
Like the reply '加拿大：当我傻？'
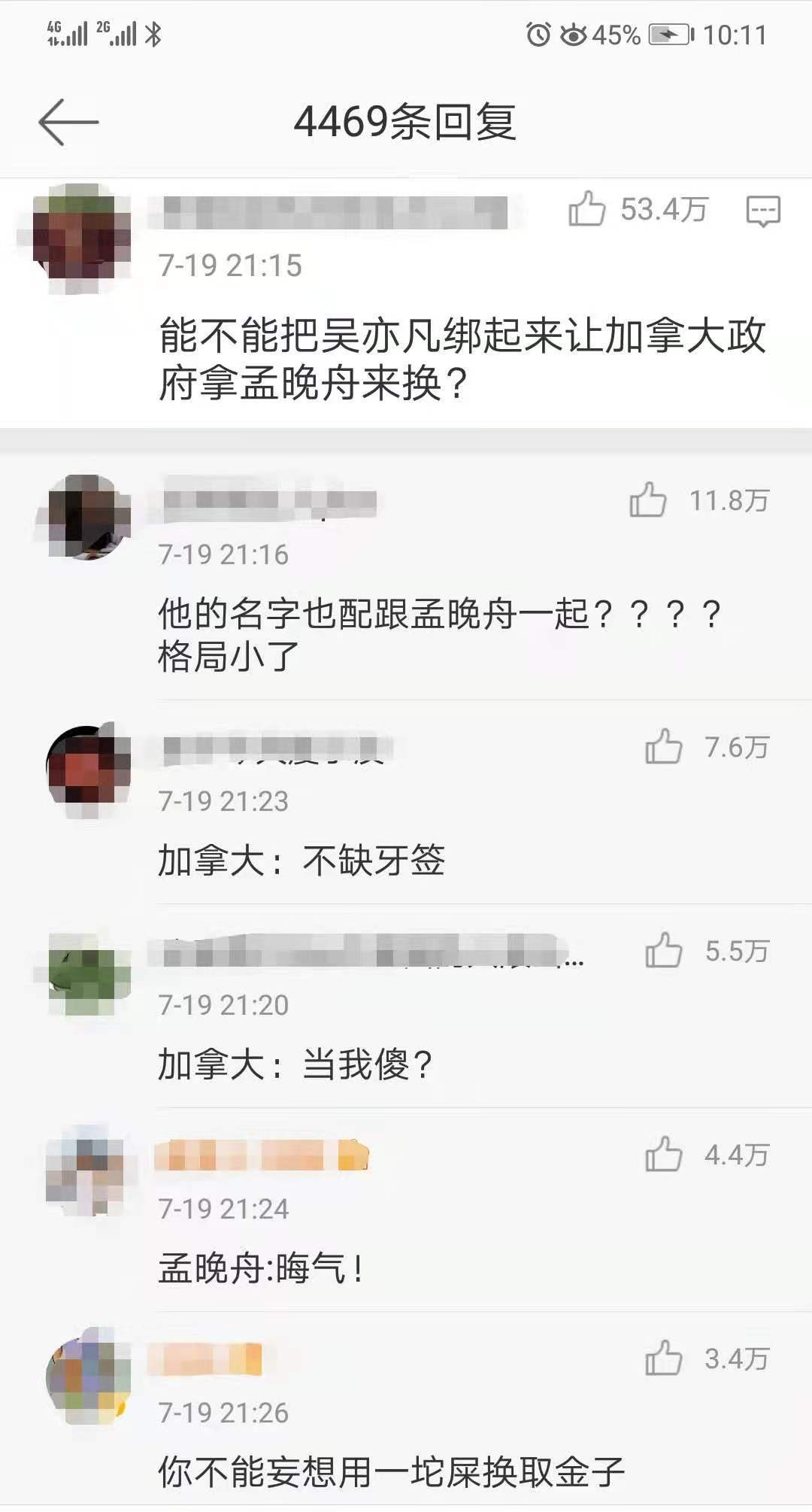663,951
